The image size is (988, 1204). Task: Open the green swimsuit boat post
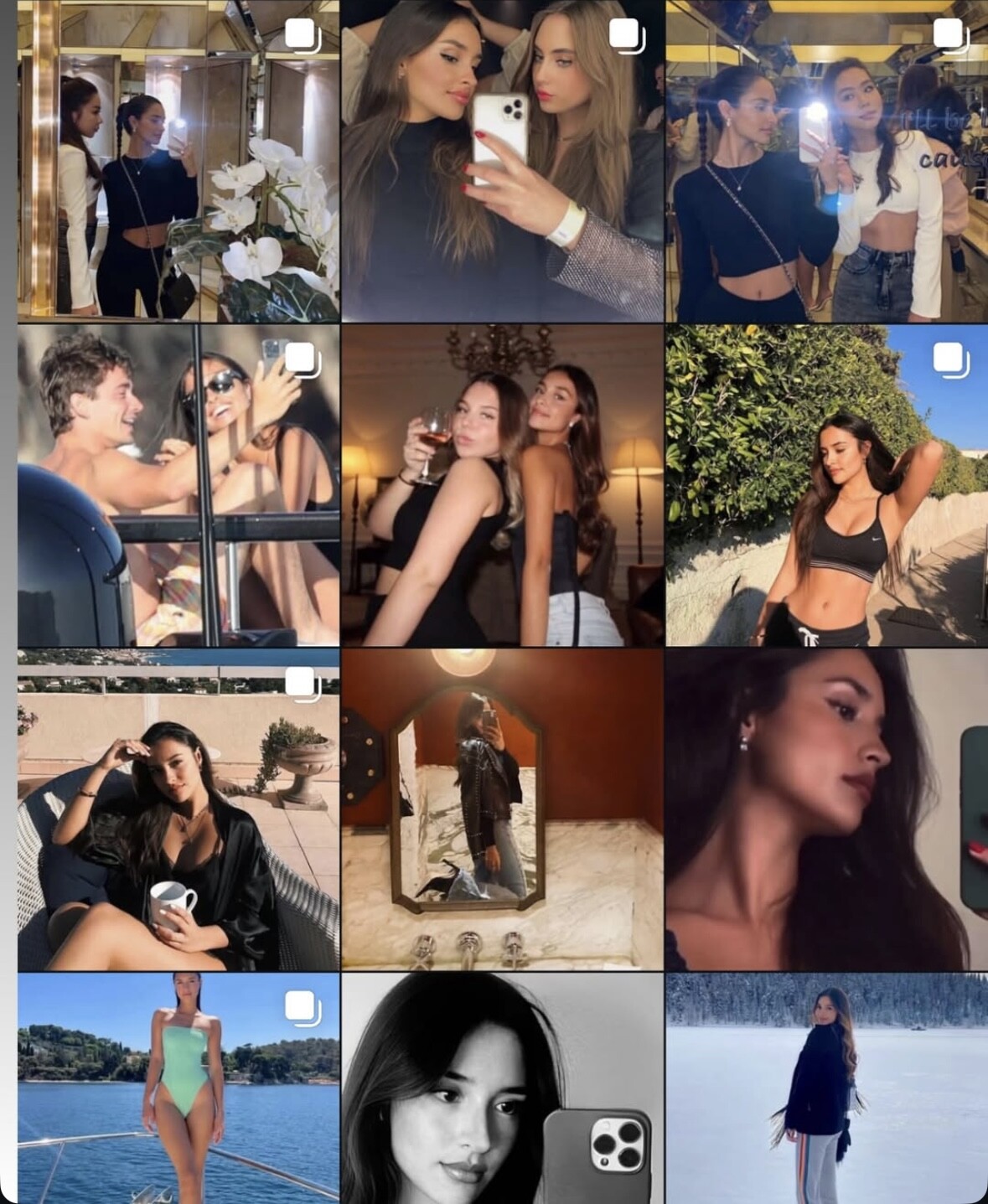tap(178, 1088)
